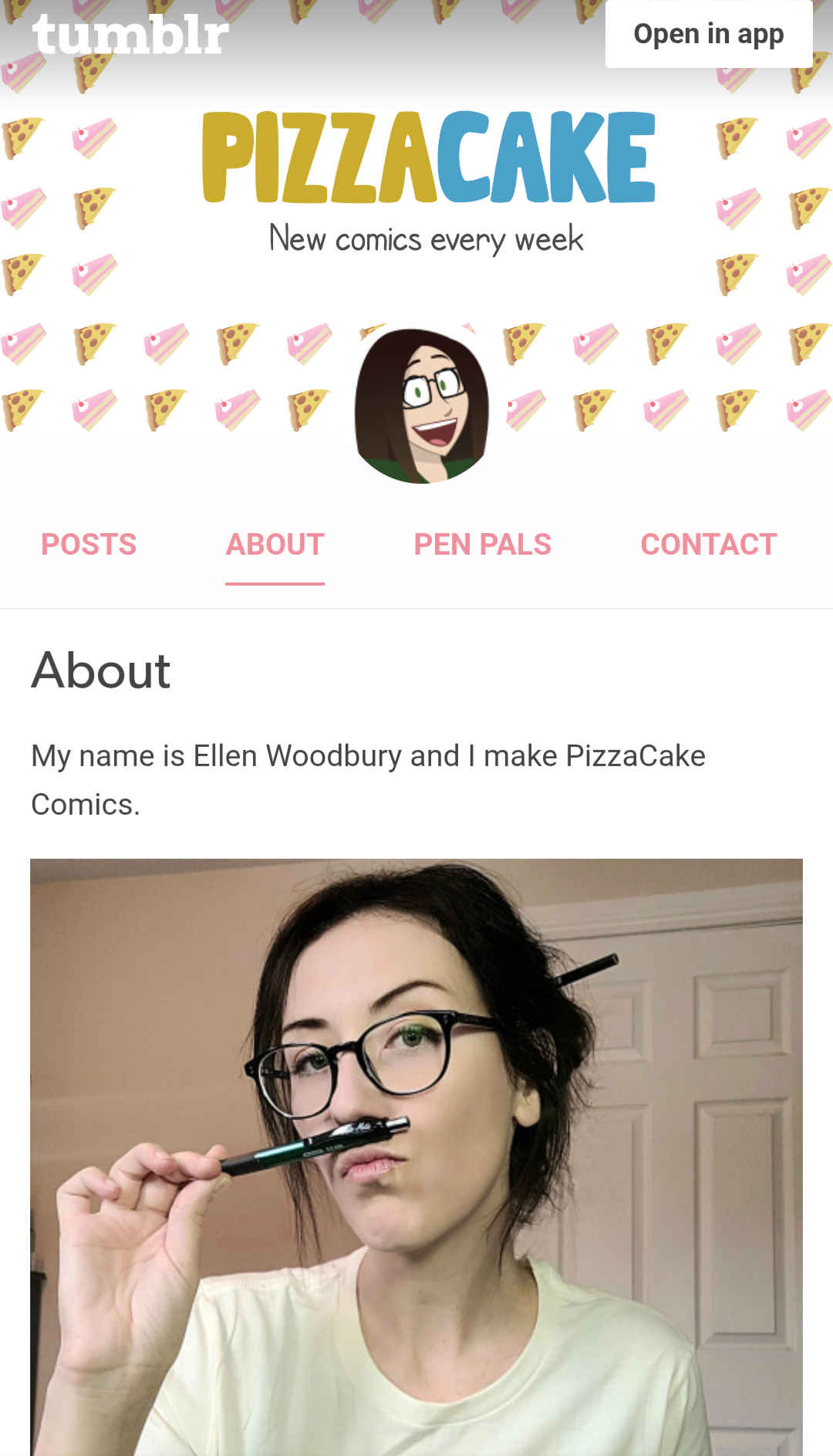Tap the Open in app button
The image size is (833, 1456).
[x=708, y=34]
